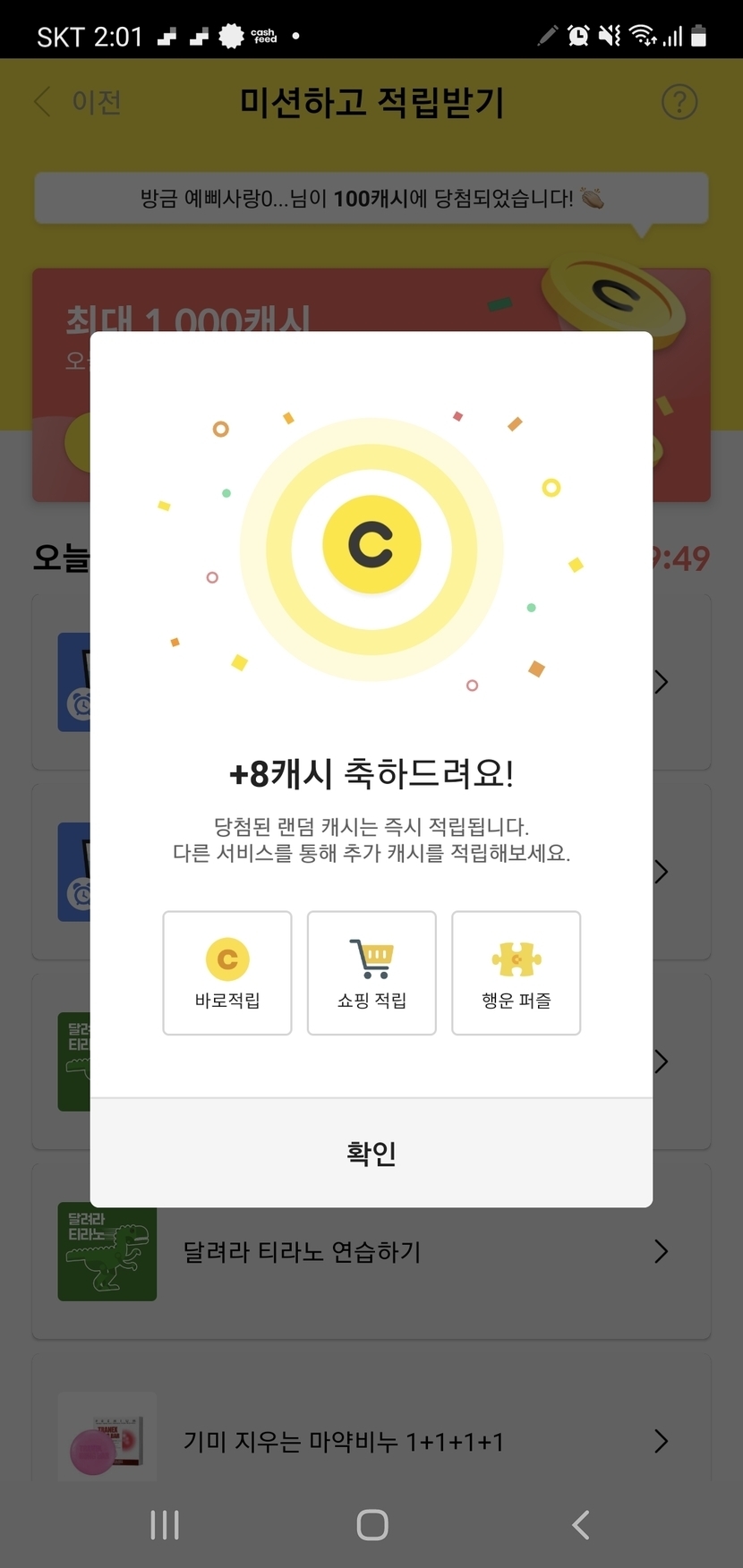The width and height of the screenshot is (743, 1568).
Task: Open the help question mark icon
Action: coord(679,102)
